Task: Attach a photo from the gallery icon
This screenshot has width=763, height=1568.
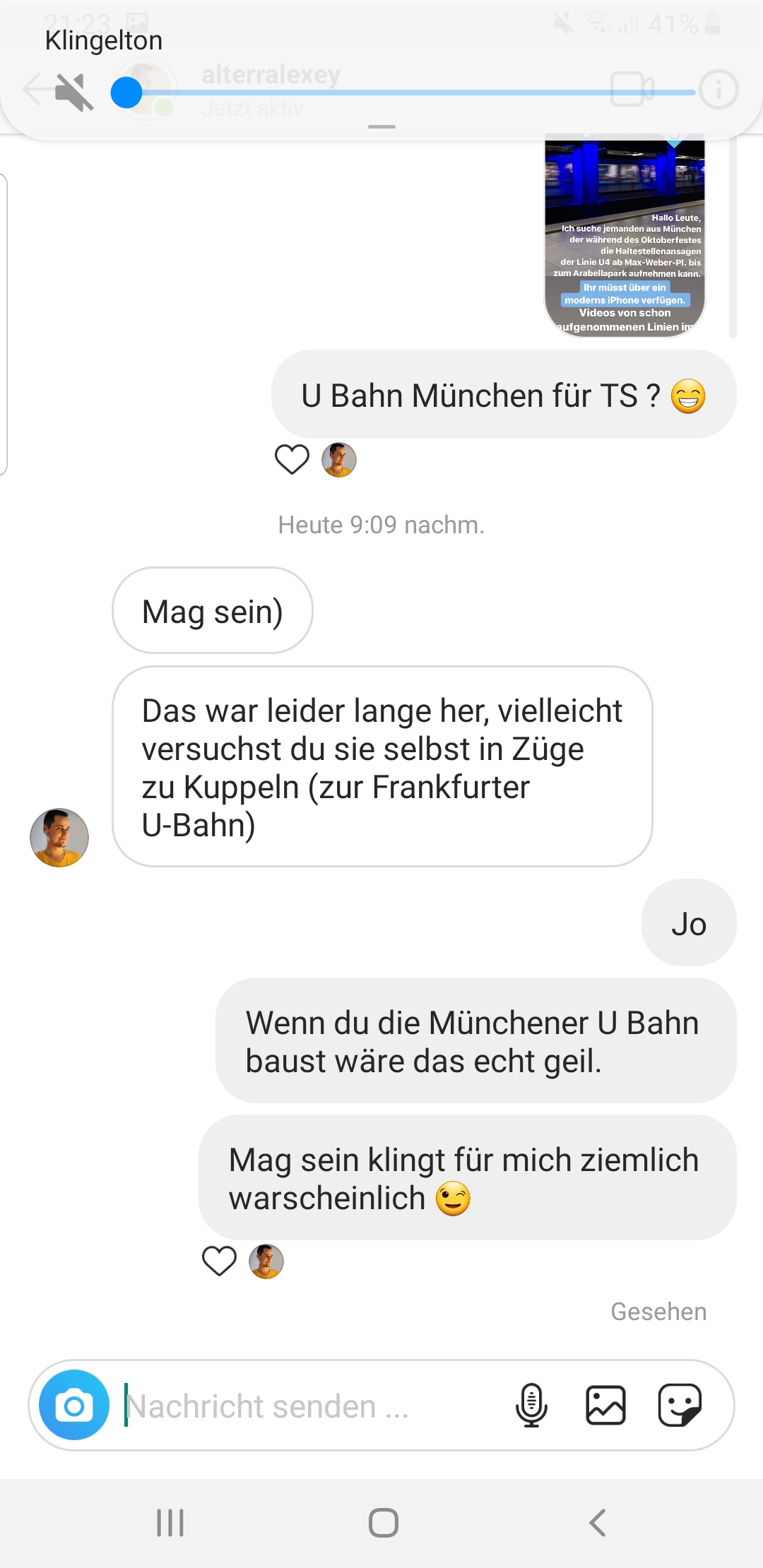Action: click(x=605, y=1406)
